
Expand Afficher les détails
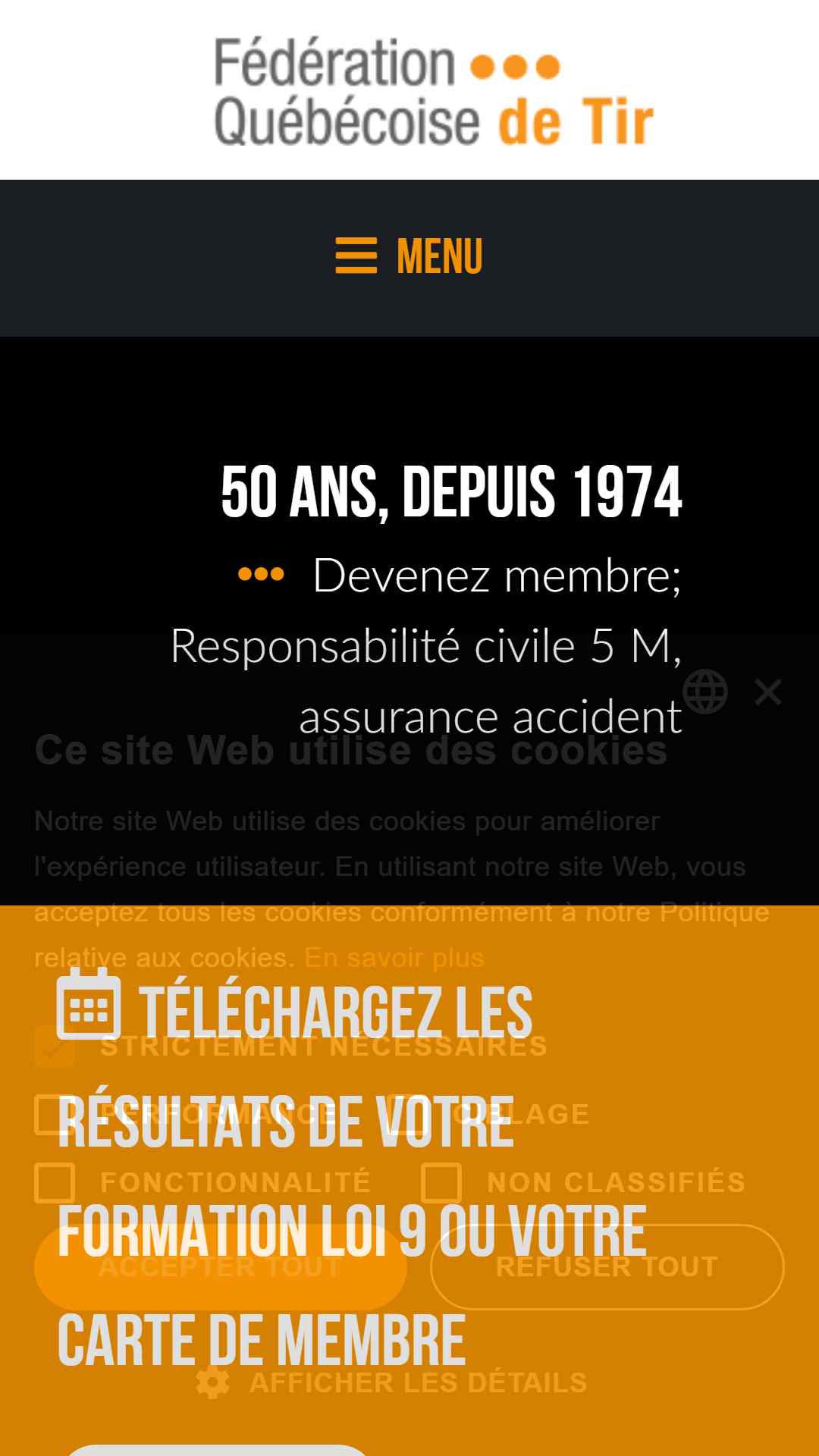(391, 1382)
